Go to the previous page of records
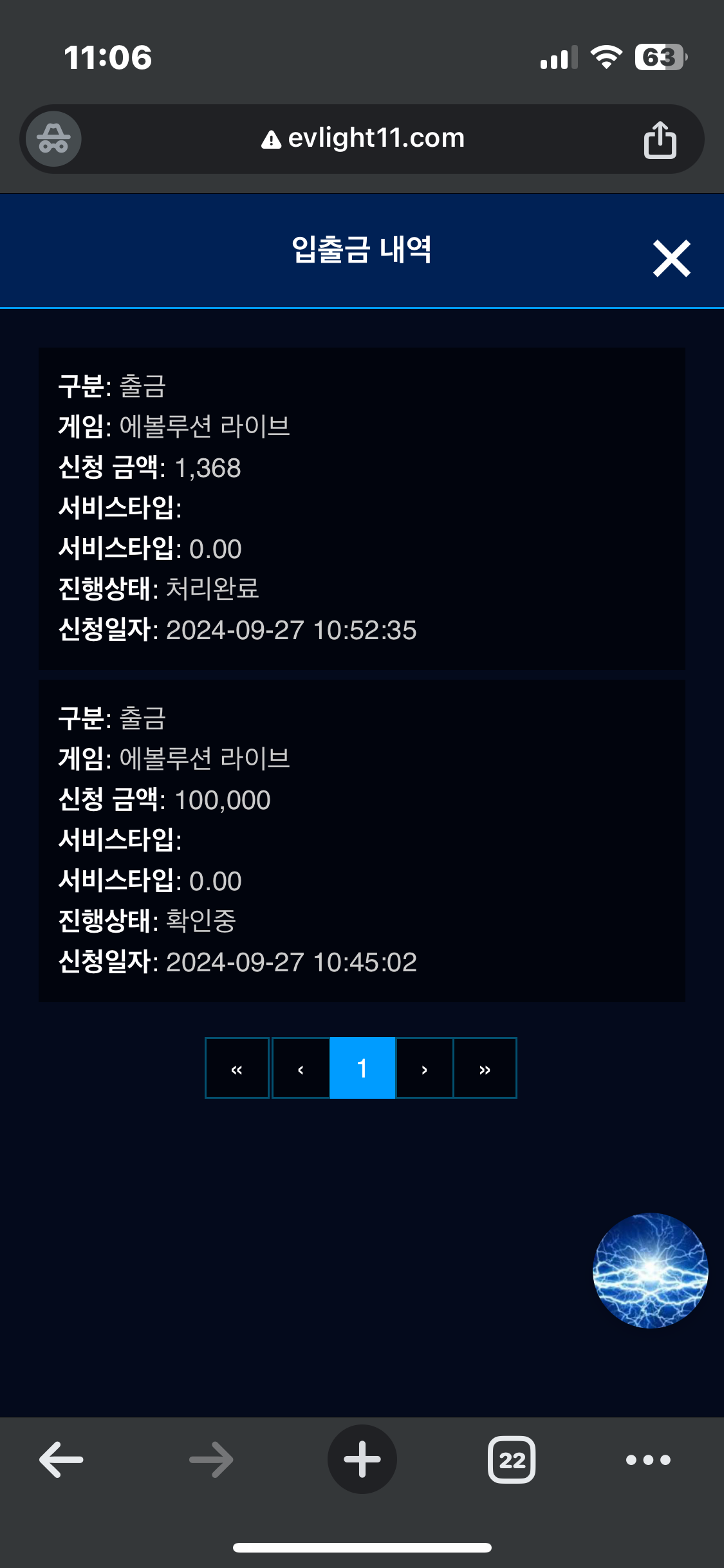 301,1068
